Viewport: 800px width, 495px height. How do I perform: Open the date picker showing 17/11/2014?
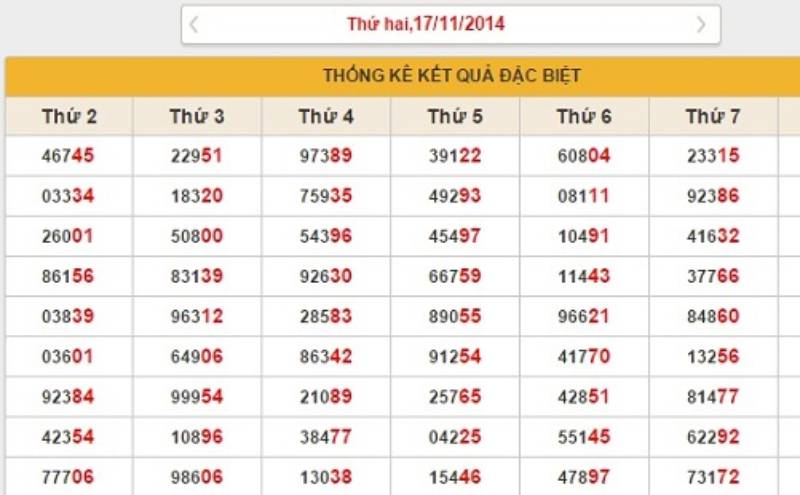(426, 25)
